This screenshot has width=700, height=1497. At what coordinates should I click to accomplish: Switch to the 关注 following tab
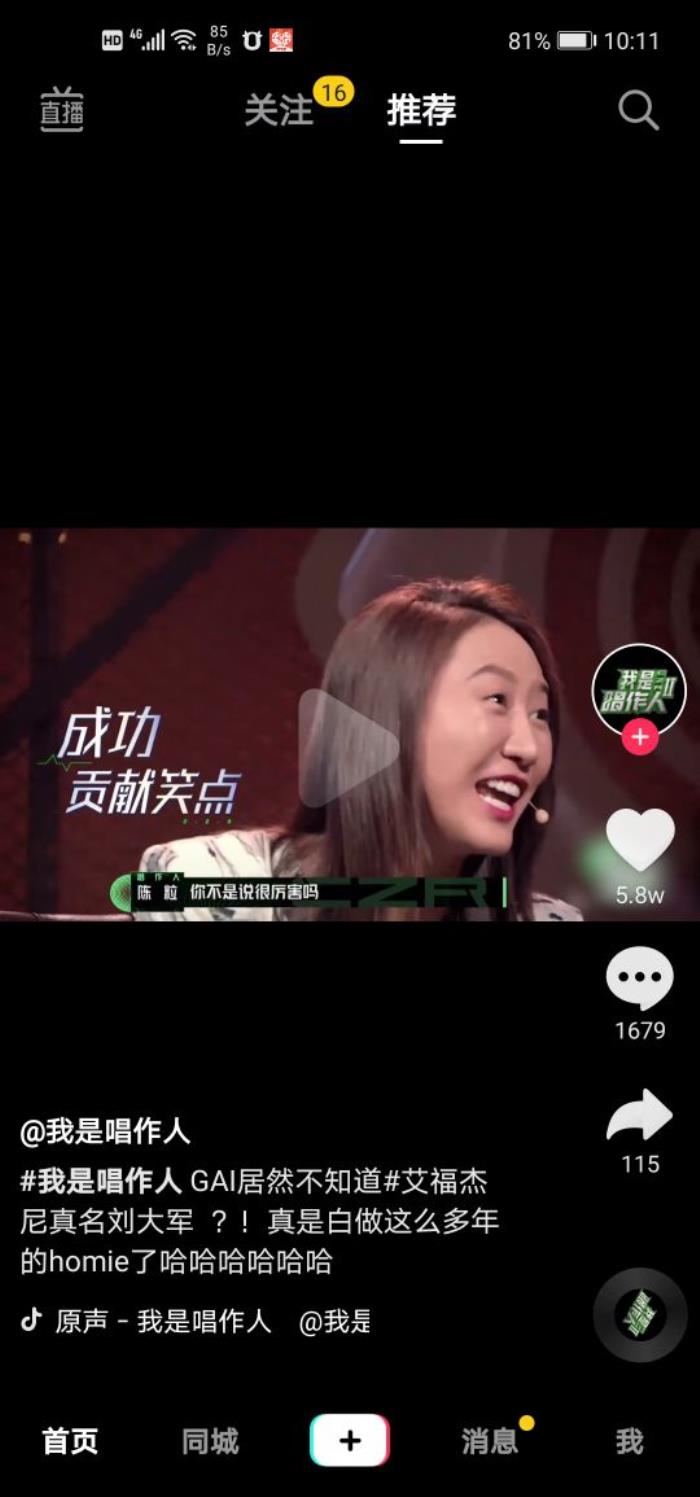279,111
